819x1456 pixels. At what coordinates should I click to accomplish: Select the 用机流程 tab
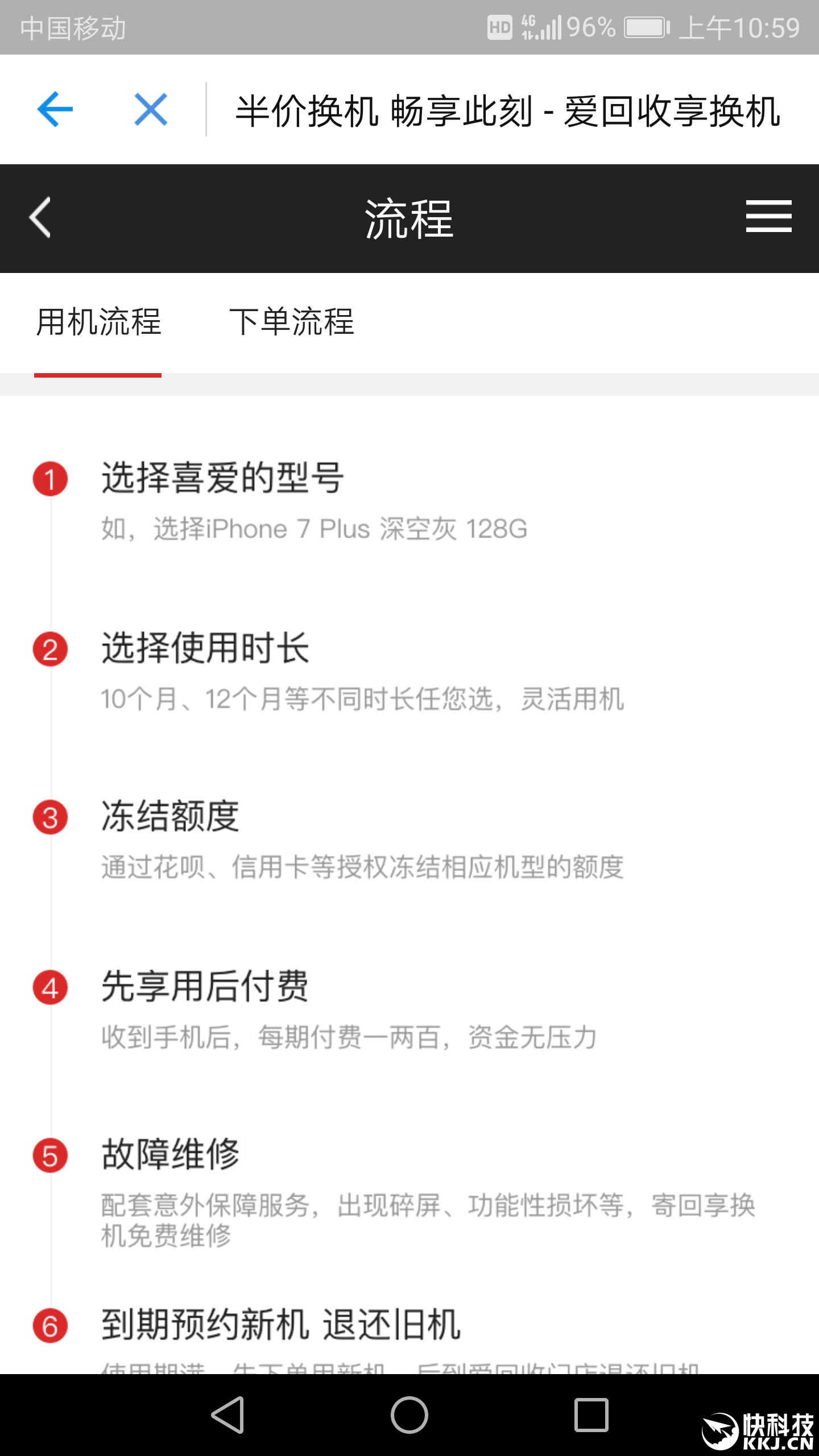point(98,322)
